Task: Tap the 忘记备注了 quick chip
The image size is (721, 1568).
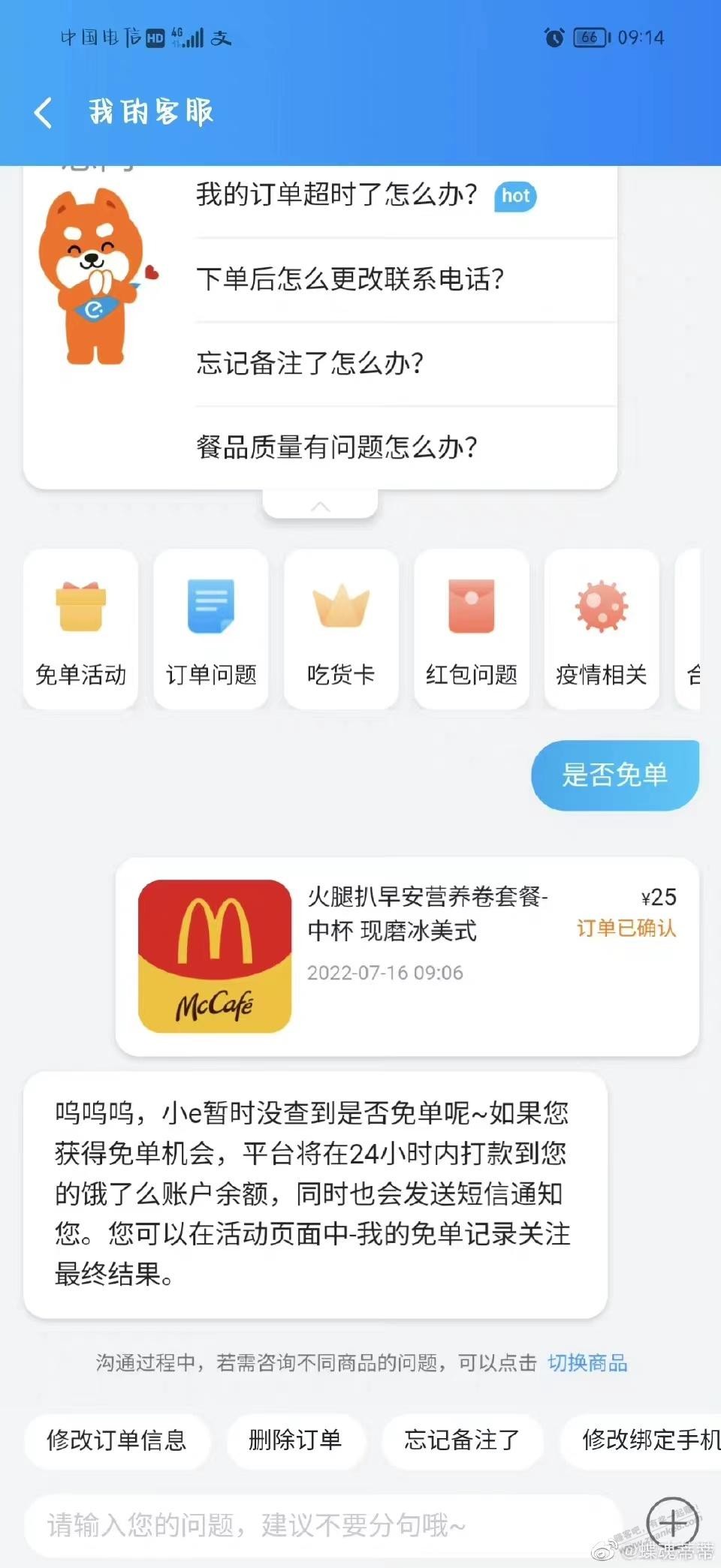Action: 462,1440
